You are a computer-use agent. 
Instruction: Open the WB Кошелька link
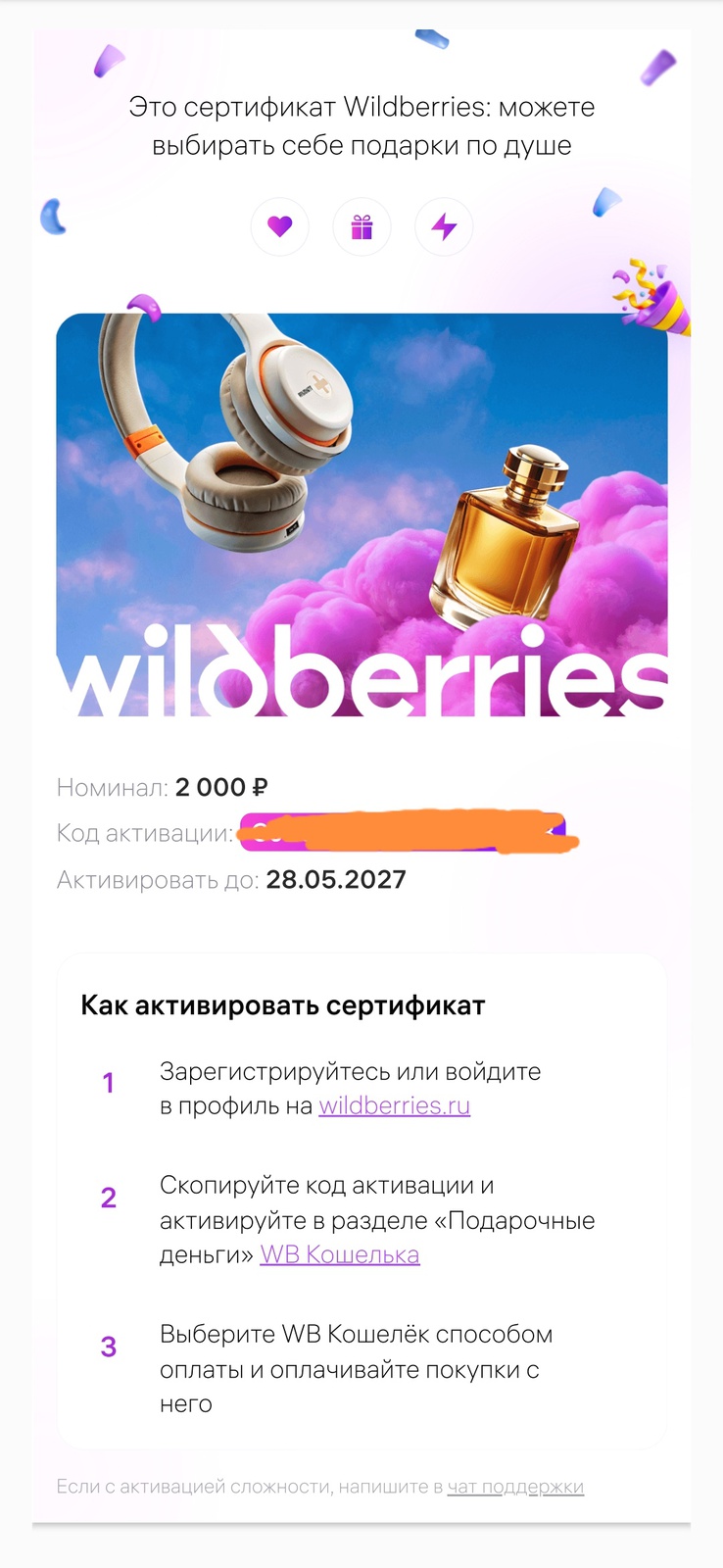339,1254
